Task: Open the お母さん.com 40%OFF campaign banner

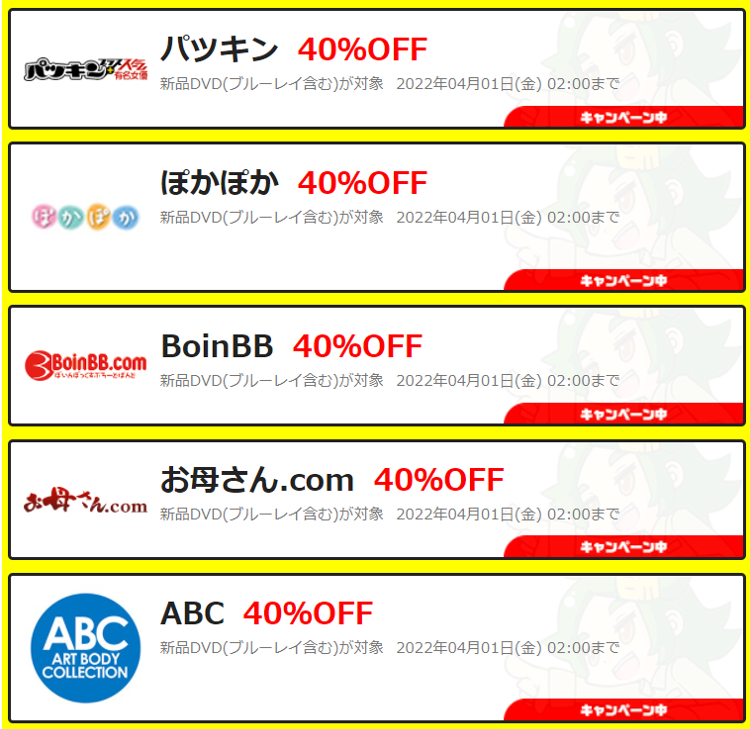Action: tap(377, 499)
